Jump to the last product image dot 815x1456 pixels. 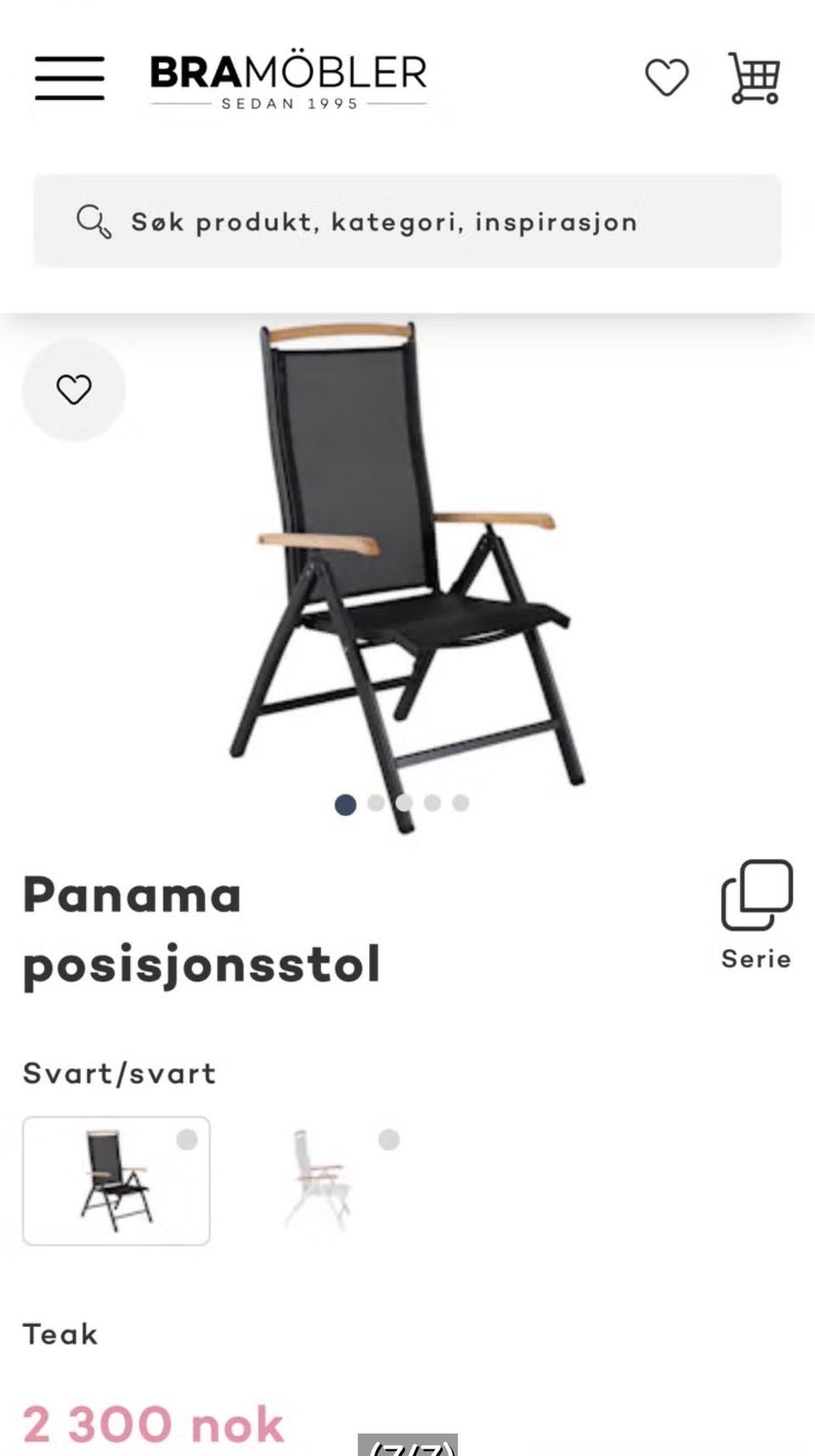click(x=461, y=803)
